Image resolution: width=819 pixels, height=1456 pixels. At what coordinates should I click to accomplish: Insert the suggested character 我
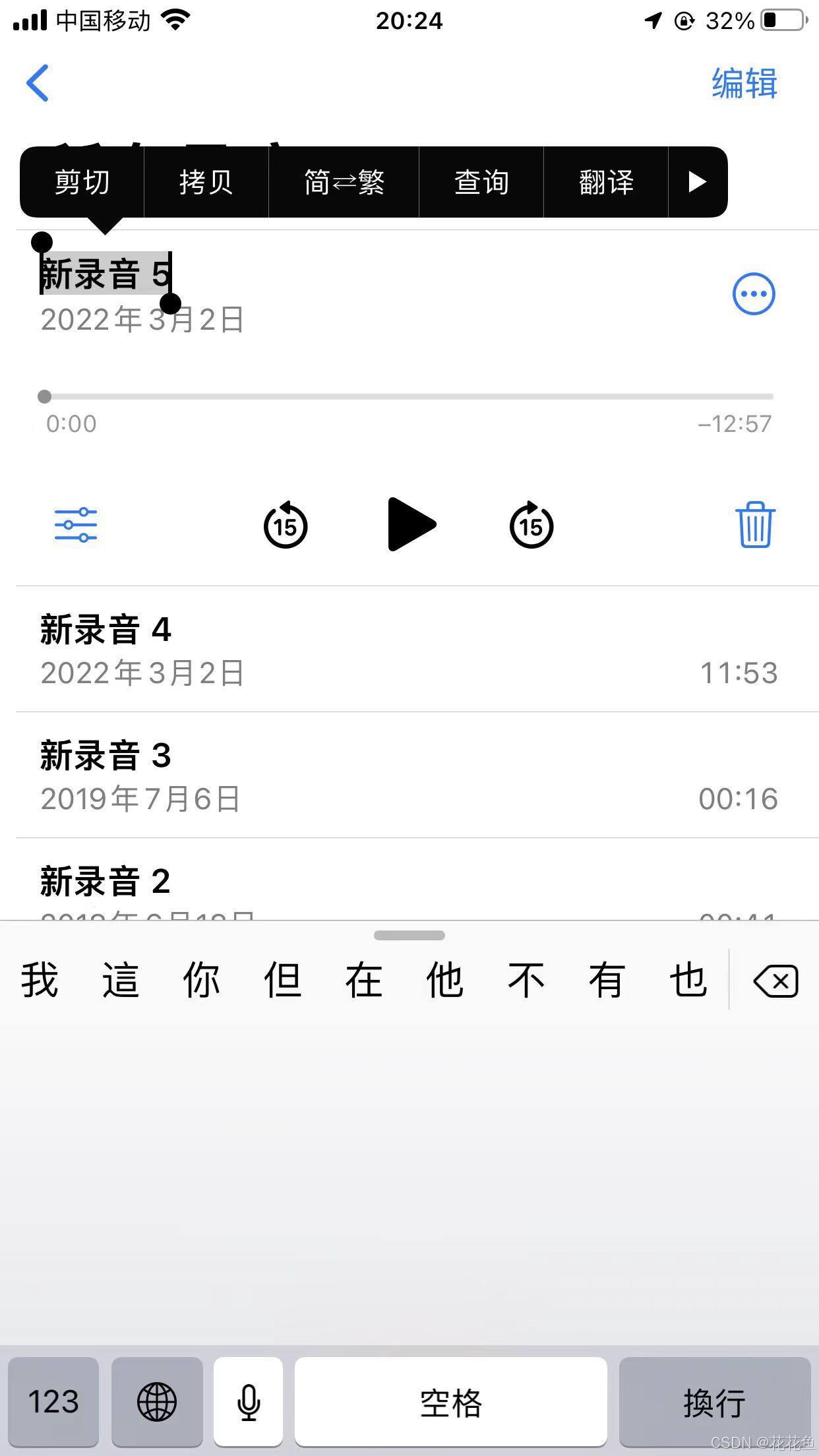click(x=40, y=981)
